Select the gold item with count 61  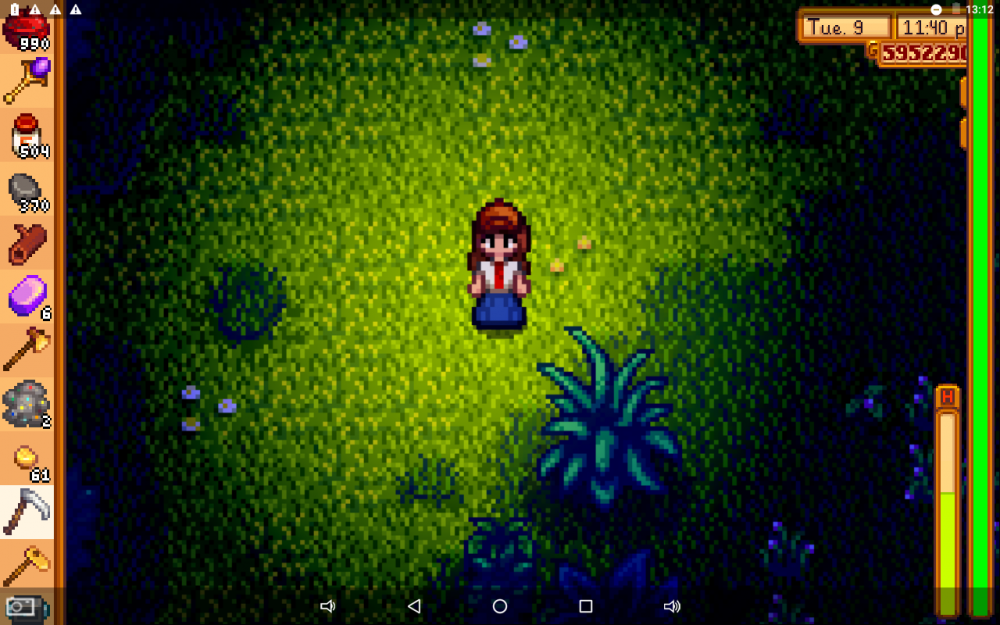[x=27, y=459]
